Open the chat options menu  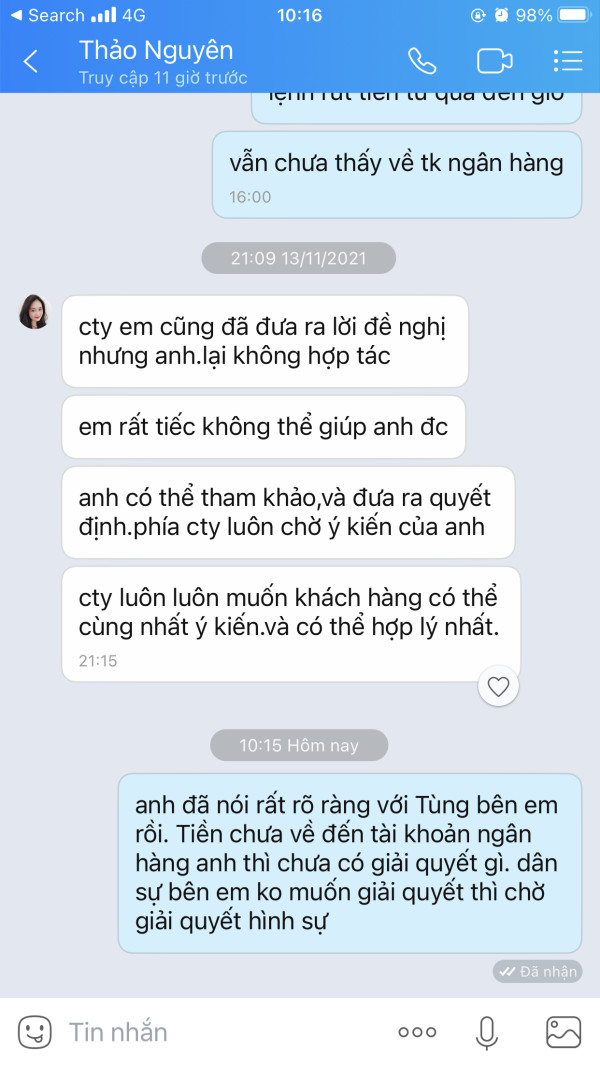[x=567, y=61]
